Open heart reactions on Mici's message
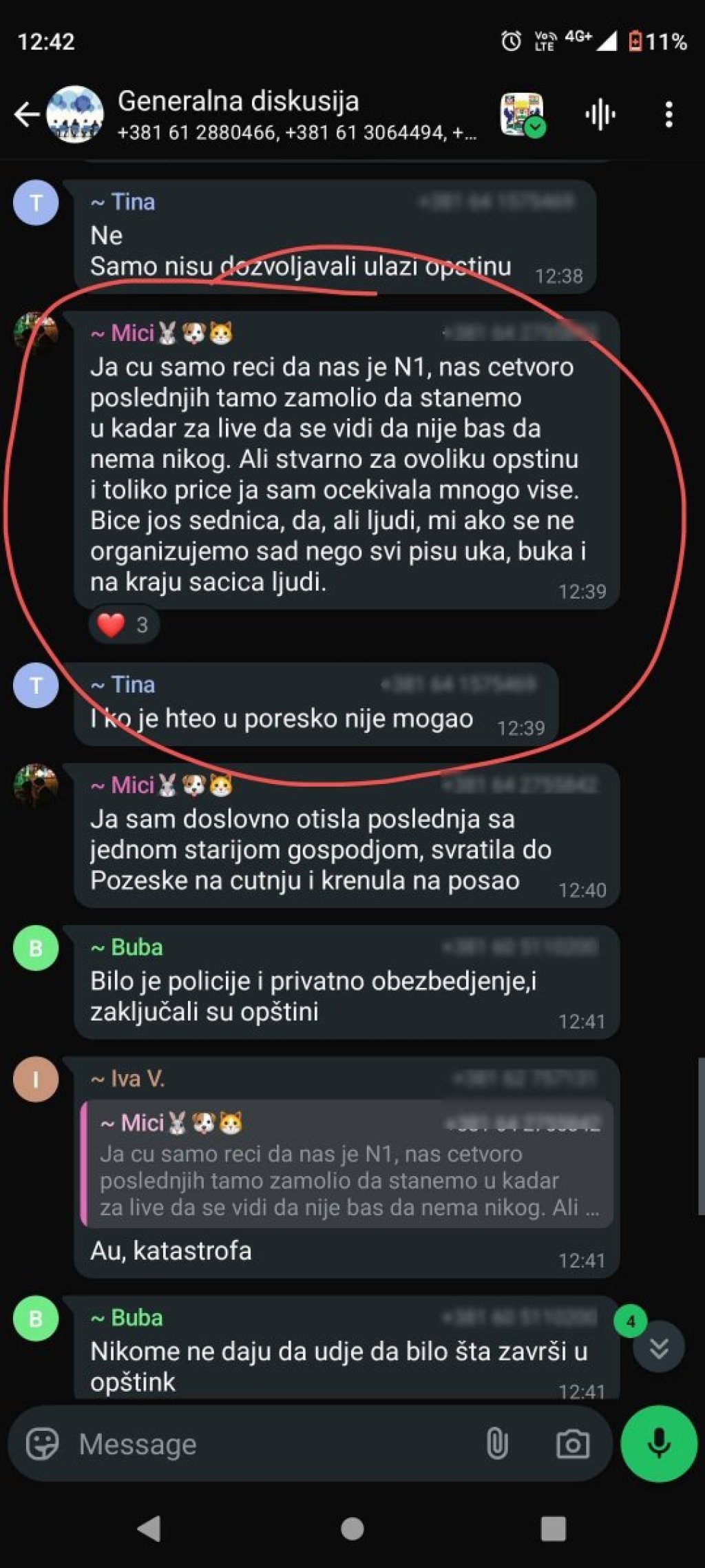Image resolution: width=705 pixels, height=1568 pixels. tap(124, 625)
